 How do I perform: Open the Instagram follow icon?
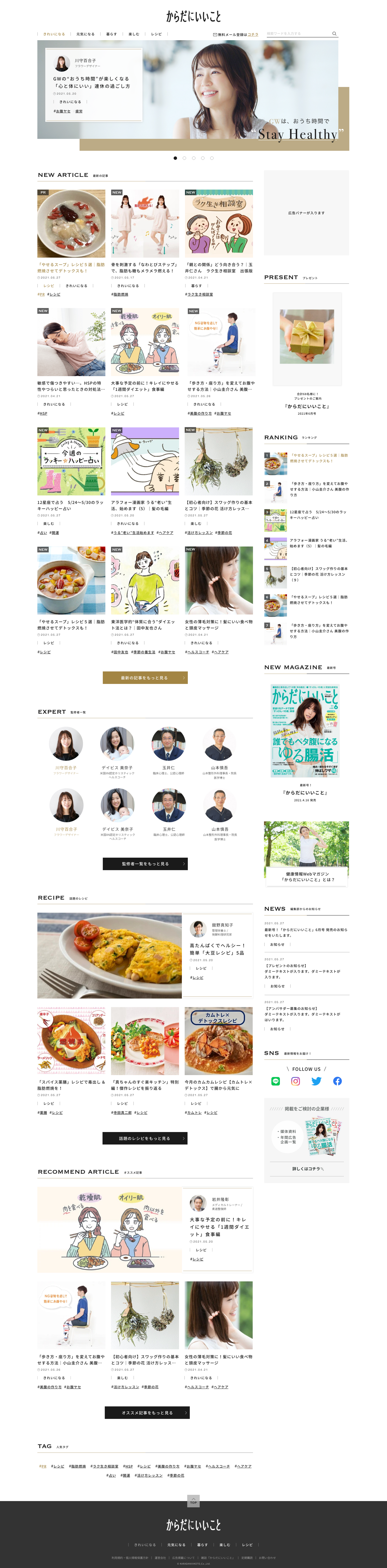(x=296, y=1081)
